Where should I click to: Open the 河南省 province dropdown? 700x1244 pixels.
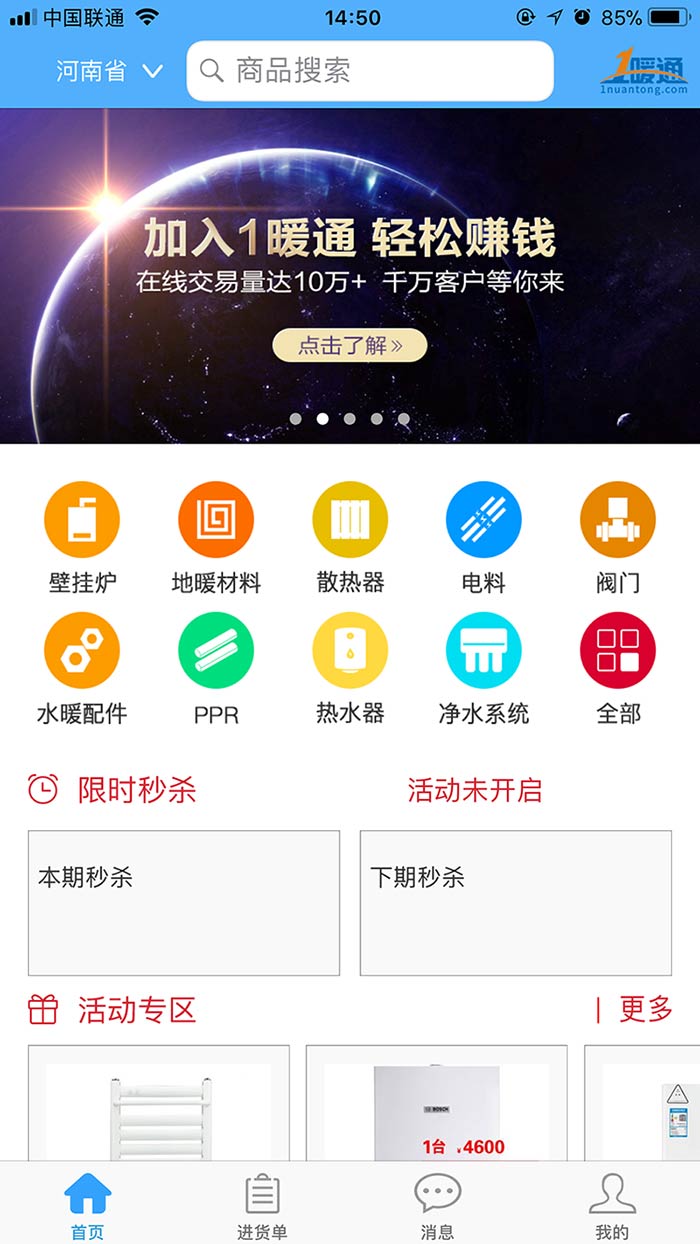coord(109,71)
